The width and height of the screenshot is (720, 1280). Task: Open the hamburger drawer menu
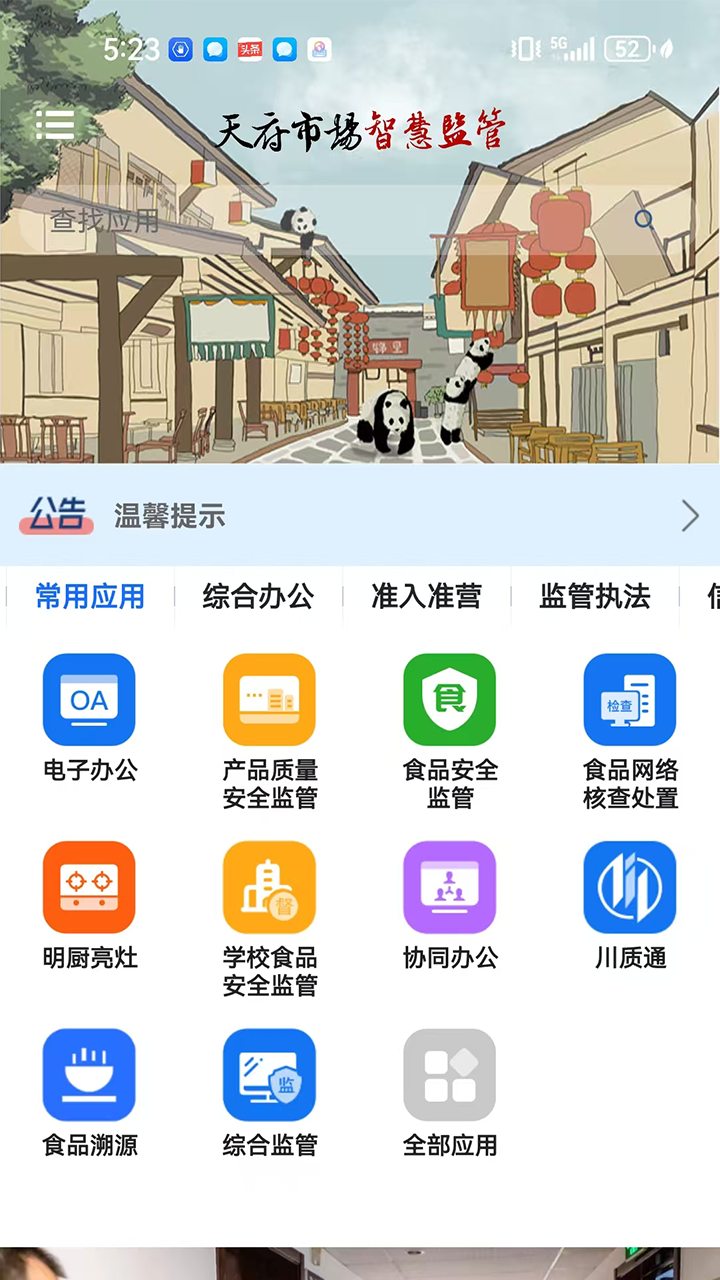[55, 124]
